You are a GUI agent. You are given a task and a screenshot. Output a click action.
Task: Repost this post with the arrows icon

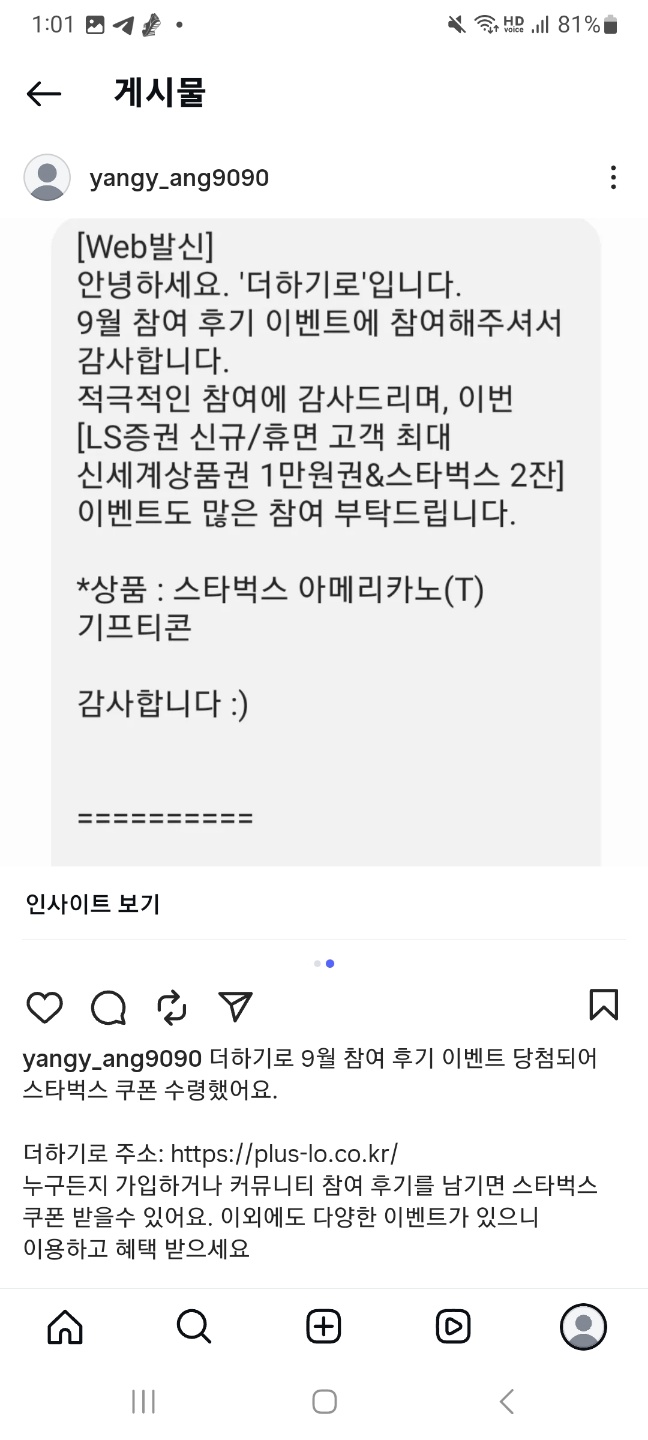(172, 1007)
